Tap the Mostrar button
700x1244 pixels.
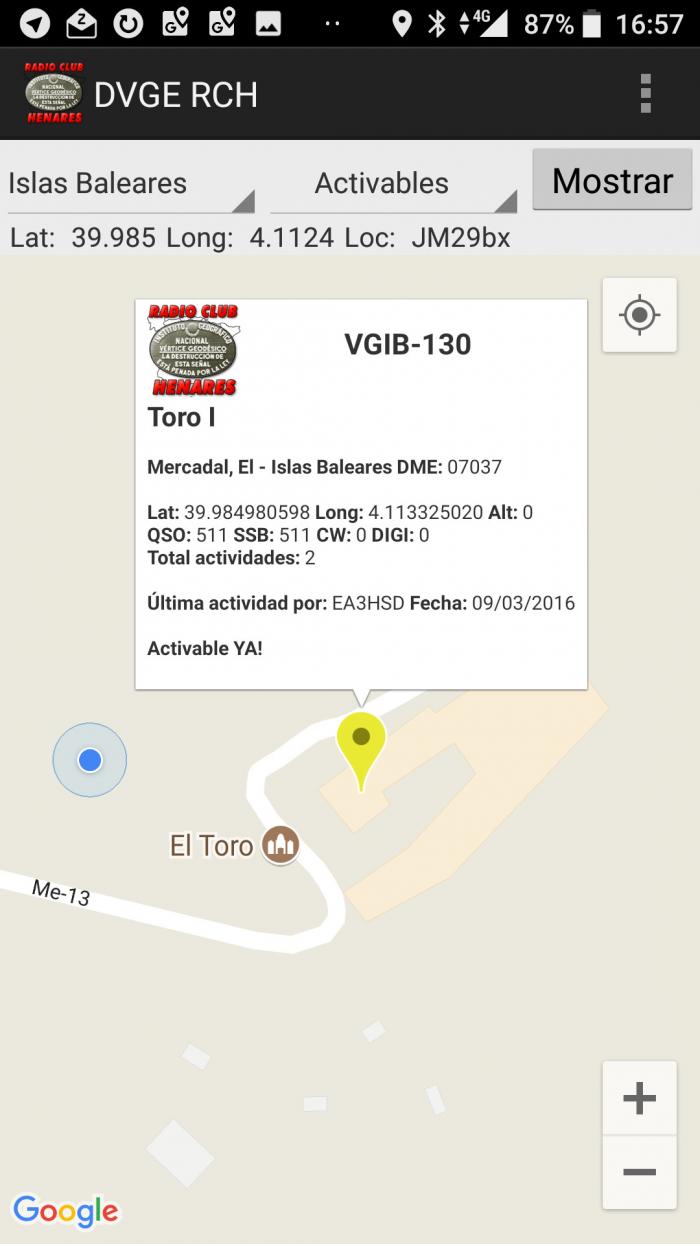[612, 180]
